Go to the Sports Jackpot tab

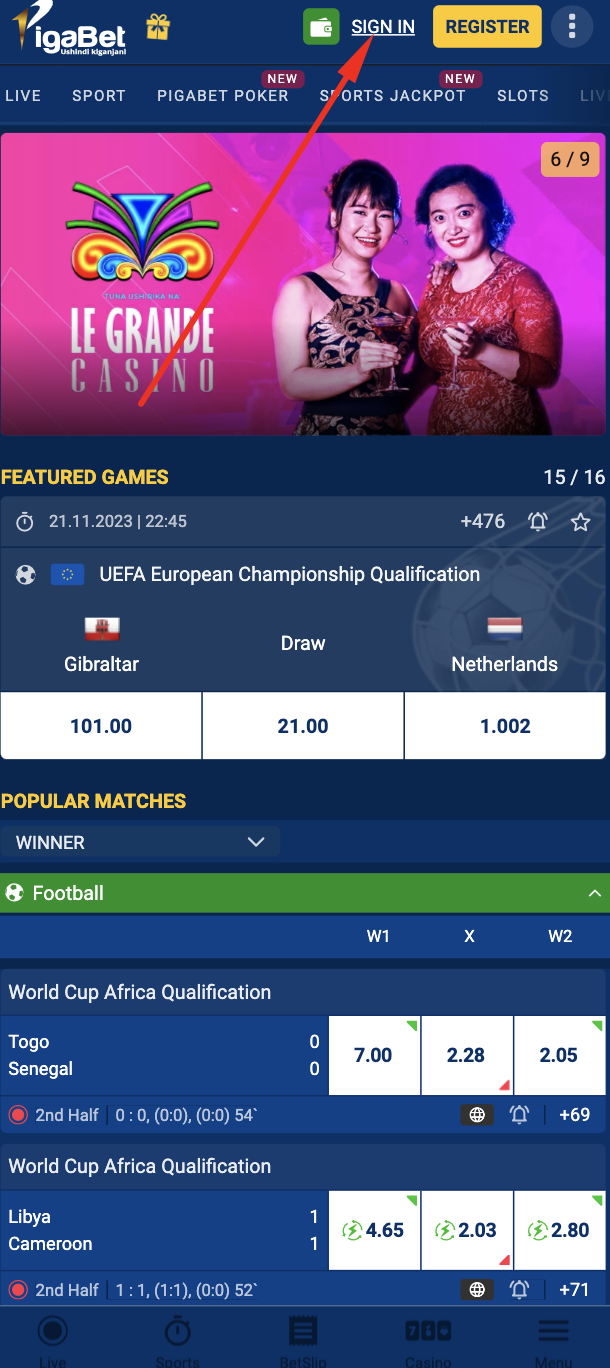click(x=392, y=96)
